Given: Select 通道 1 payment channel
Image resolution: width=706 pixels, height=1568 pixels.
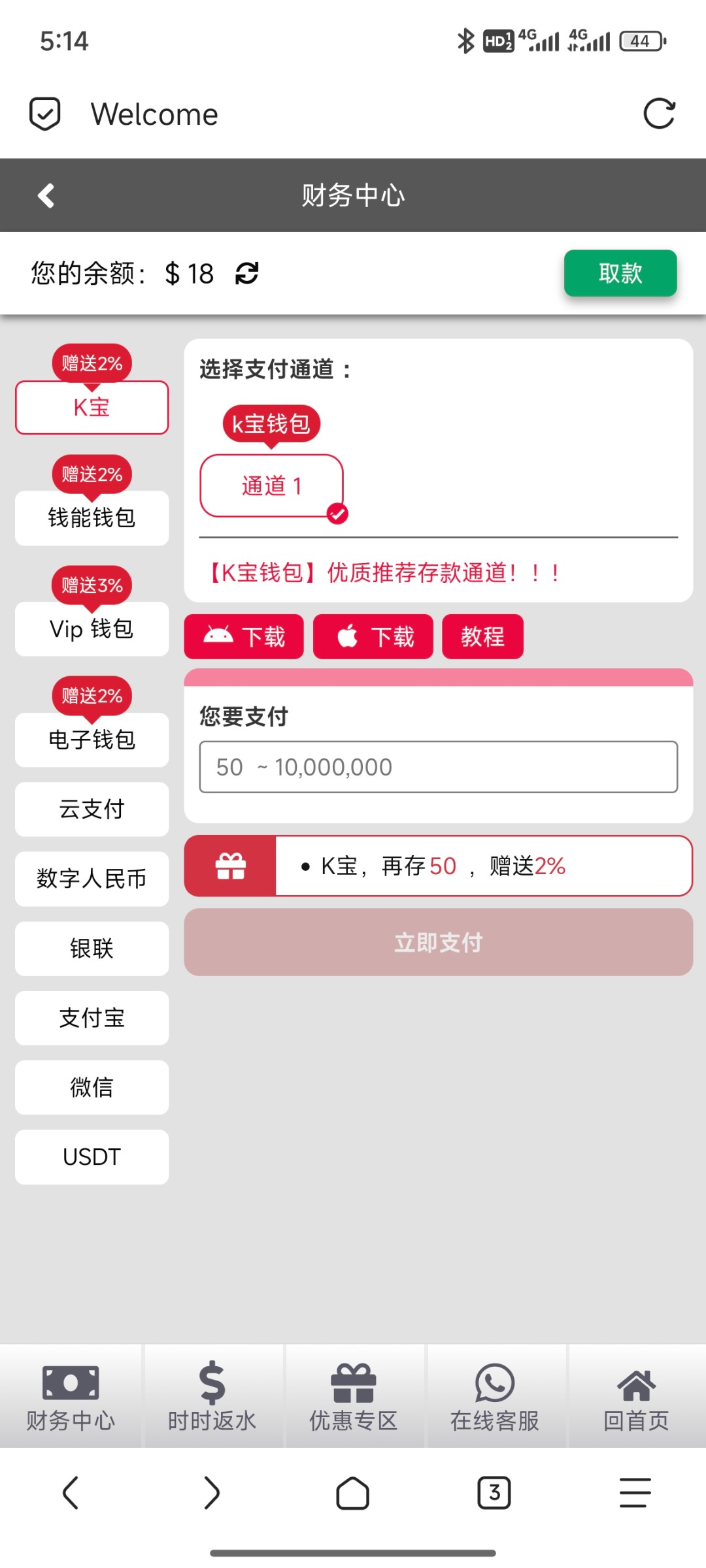Looking at the screenshot, I should pos(271,486).
